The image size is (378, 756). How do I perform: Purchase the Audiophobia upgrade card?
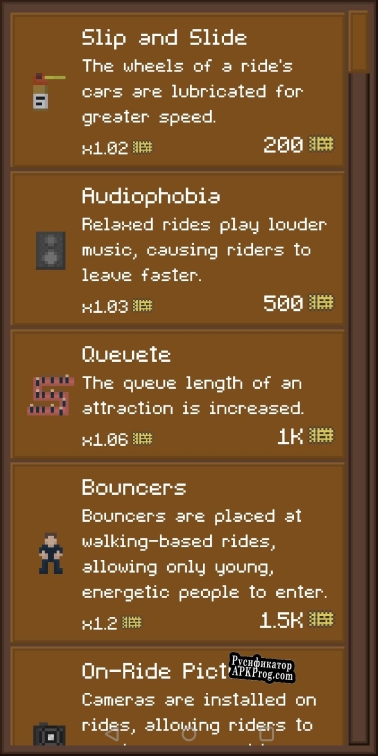click(x=177, y=249)
